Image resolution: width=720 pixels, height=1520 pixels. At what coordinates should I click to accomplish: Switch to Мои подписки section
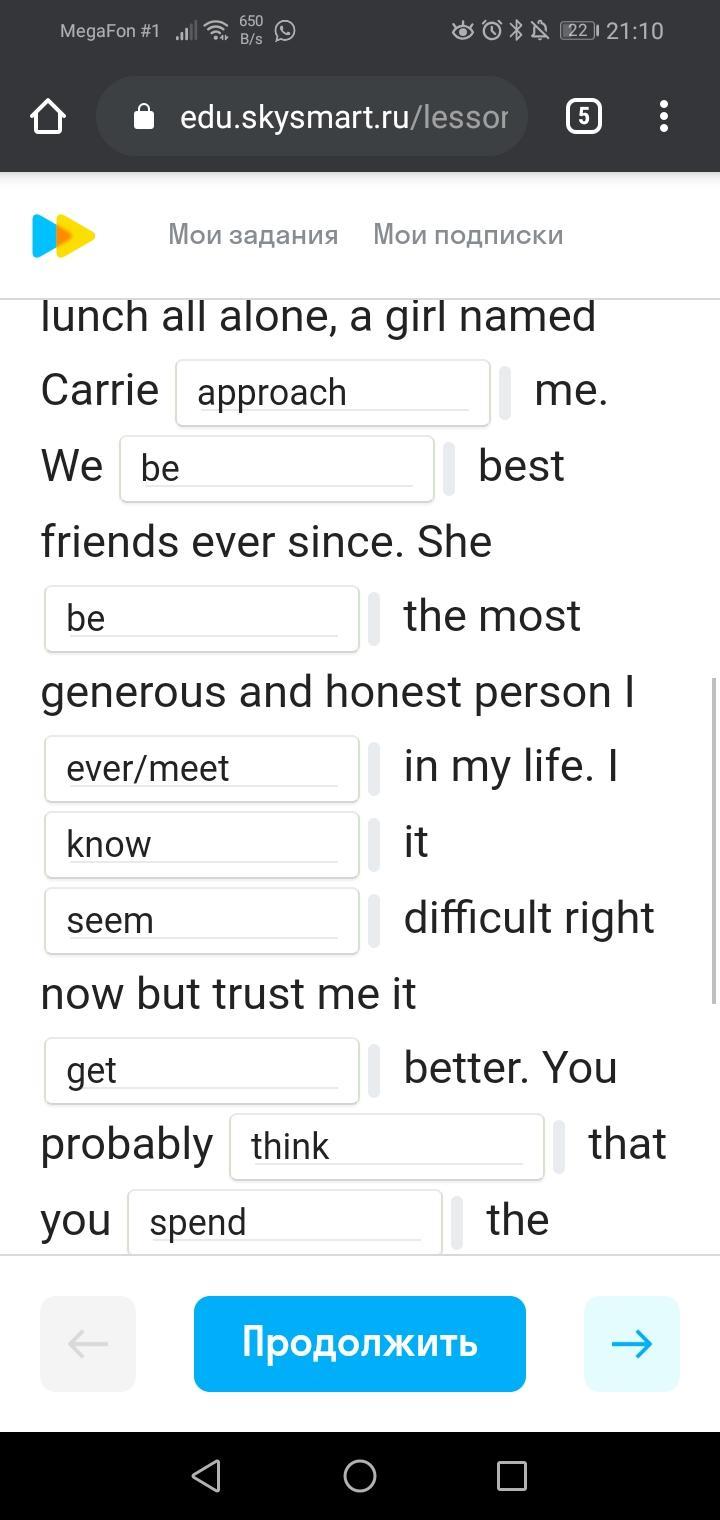[x=468, y=235]
